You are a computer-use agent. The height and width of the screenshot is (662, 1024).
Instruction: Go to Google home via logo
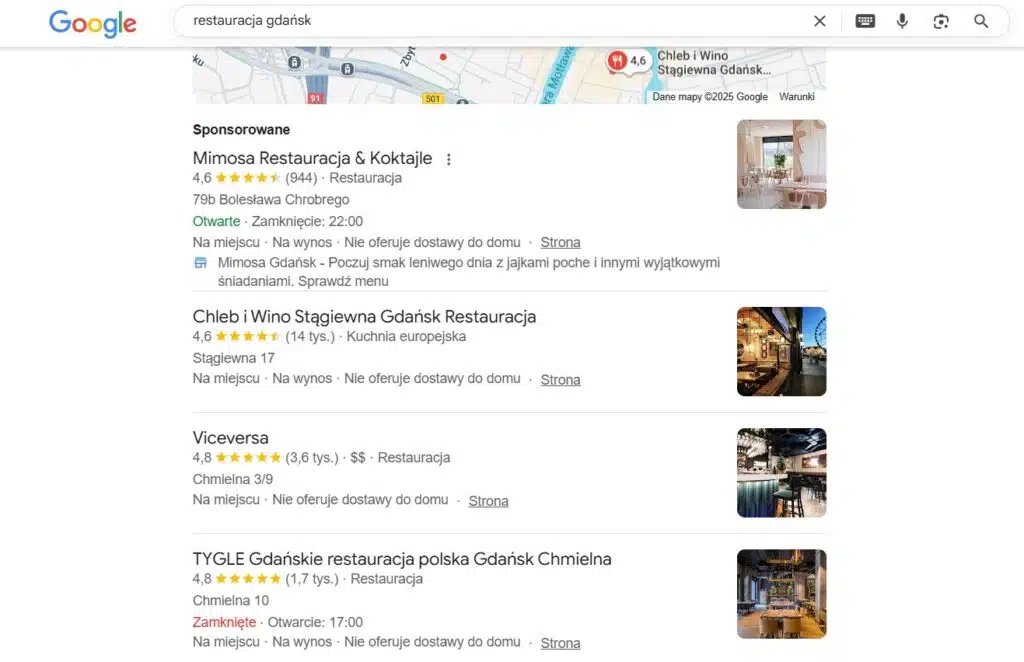click(x=92, y=23)
